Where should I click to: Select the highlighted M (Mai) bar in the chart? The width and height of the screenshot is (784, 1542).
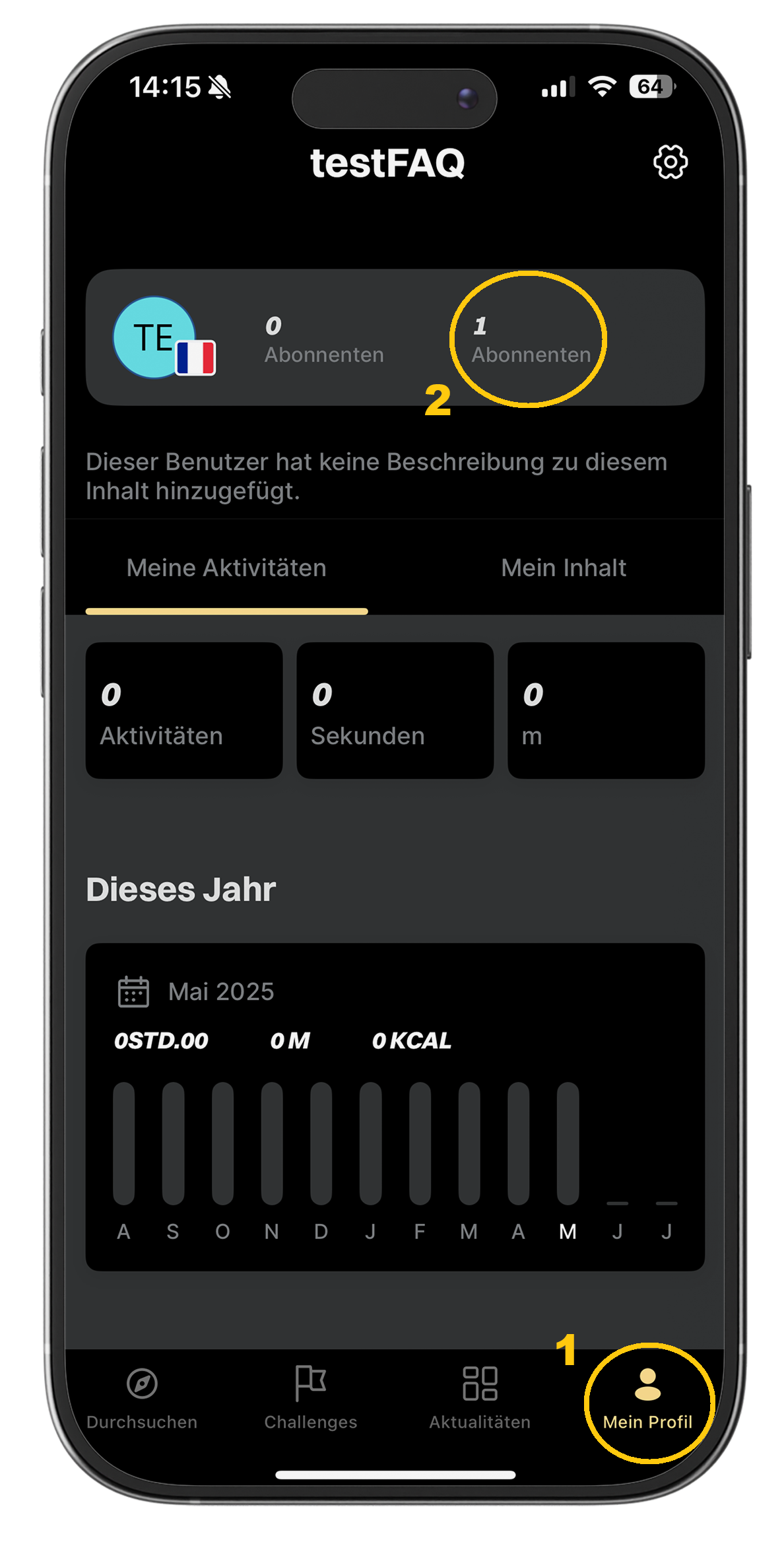tap(568, 1143)
